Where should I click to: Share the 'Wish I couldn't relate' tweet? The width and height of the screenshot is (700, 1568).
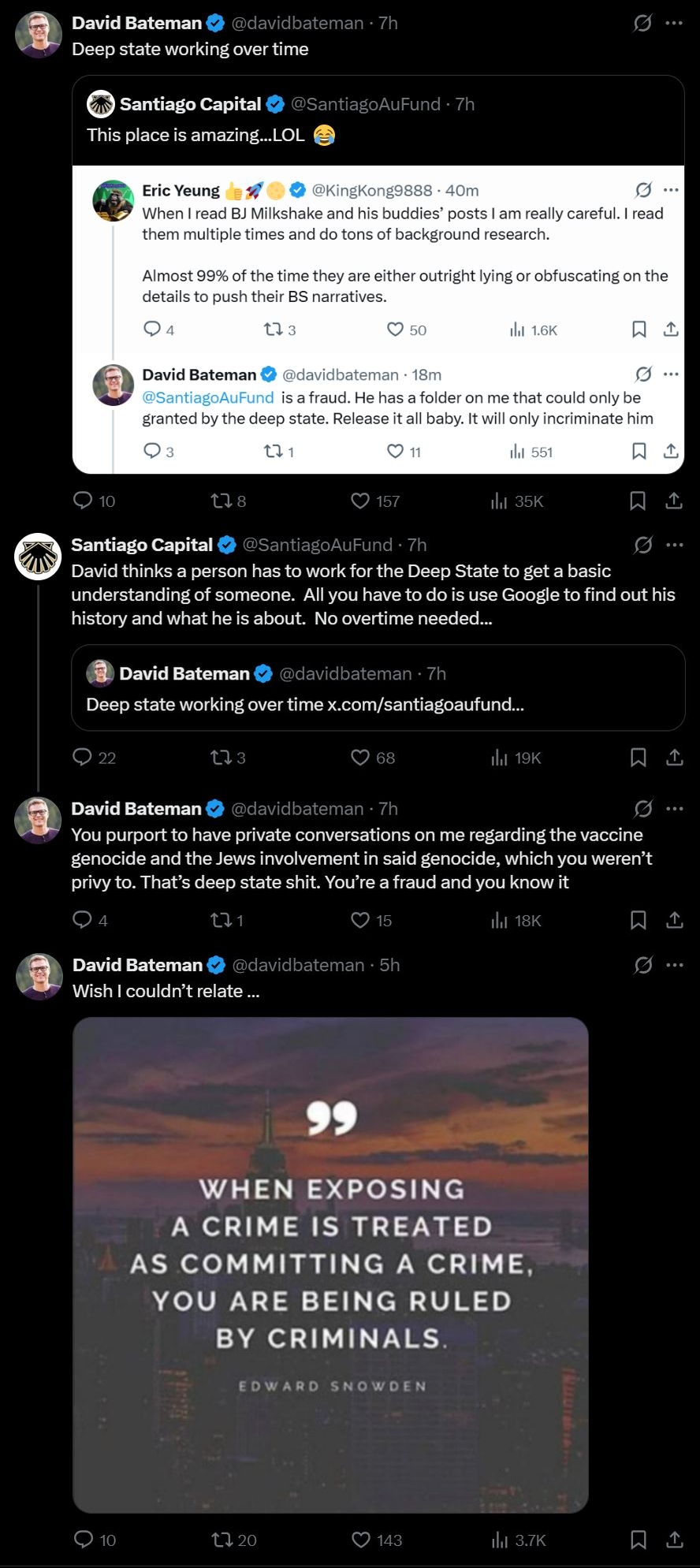point(674,1540)
